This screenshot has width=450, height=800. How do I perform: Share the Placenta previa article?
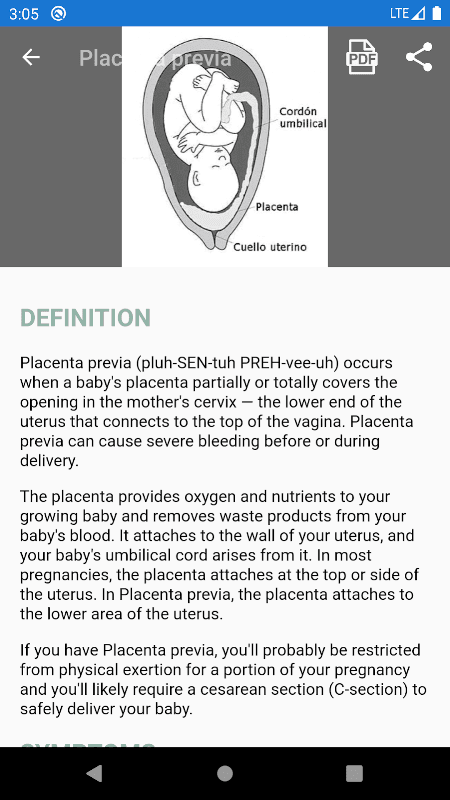pos(419,57)
